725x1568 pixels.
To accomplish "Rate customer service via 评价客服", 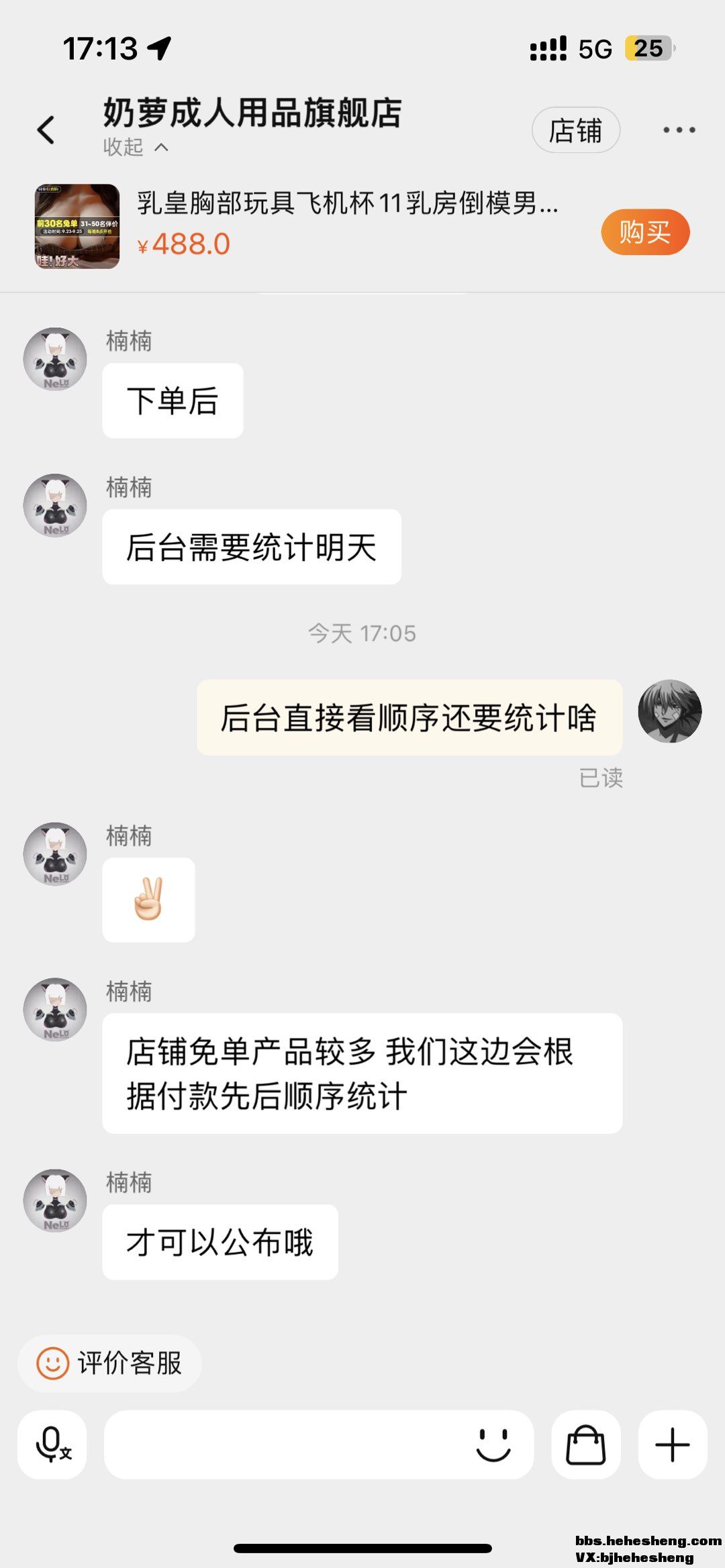I will click(110, 1363).
